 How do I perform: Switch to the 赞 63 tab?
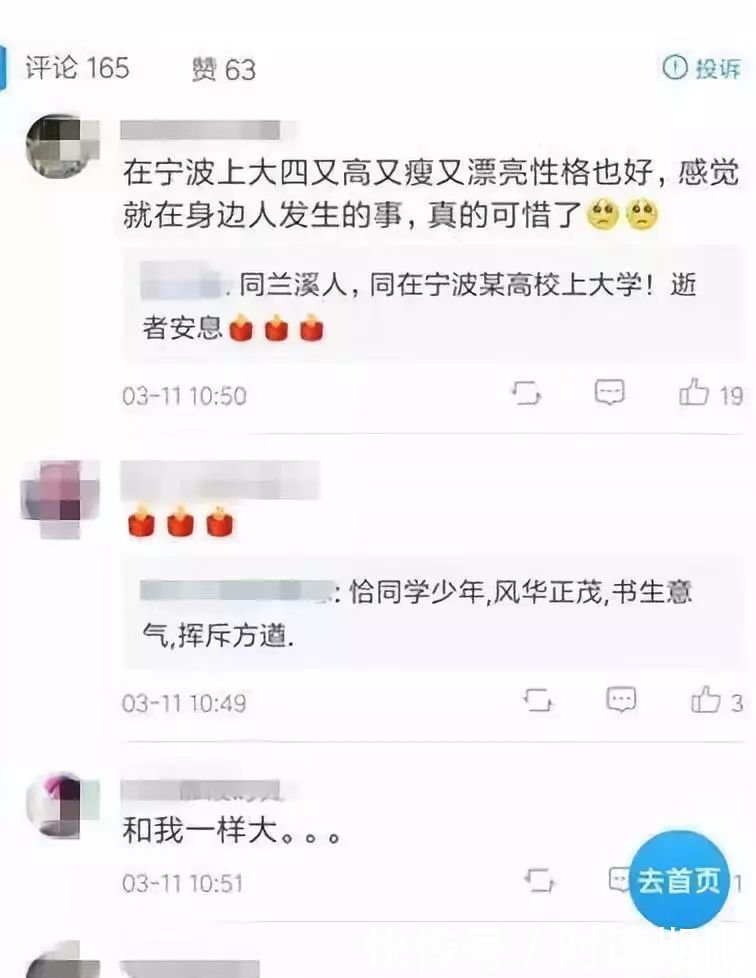(223, 69)
